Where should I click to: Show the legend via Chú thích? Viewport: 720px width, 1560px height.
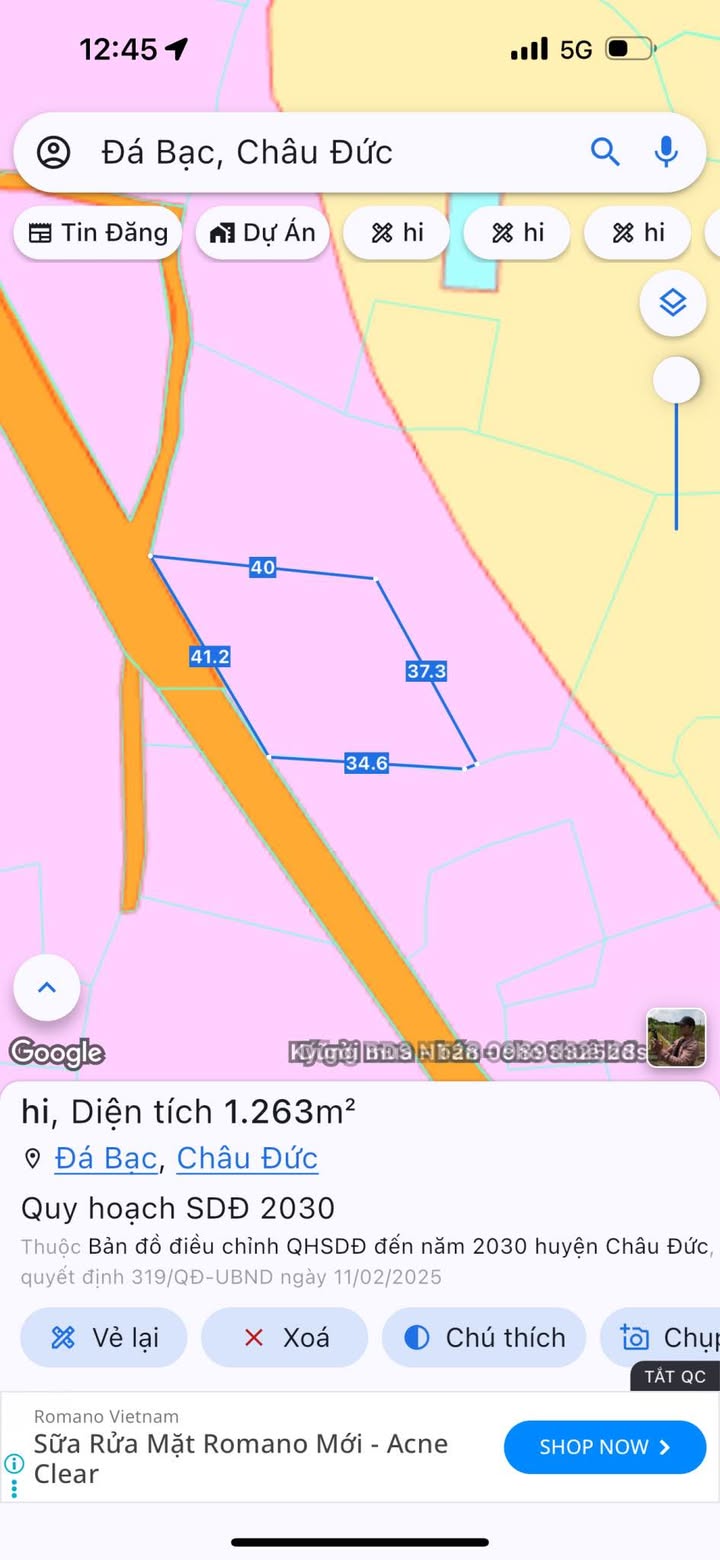[x=484, y=1338]
